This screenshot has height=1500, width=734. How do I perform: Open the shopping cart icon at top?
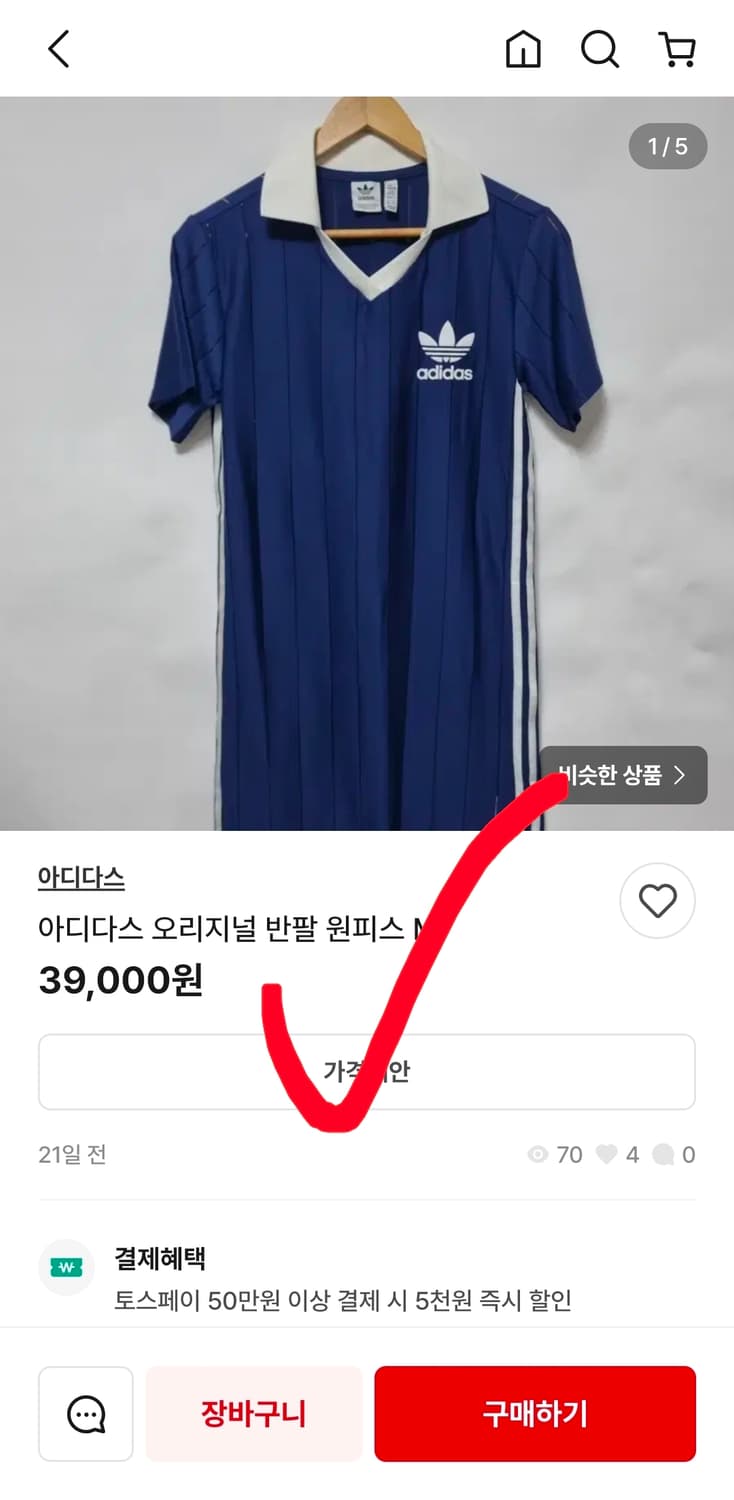[x=678, y=48]
